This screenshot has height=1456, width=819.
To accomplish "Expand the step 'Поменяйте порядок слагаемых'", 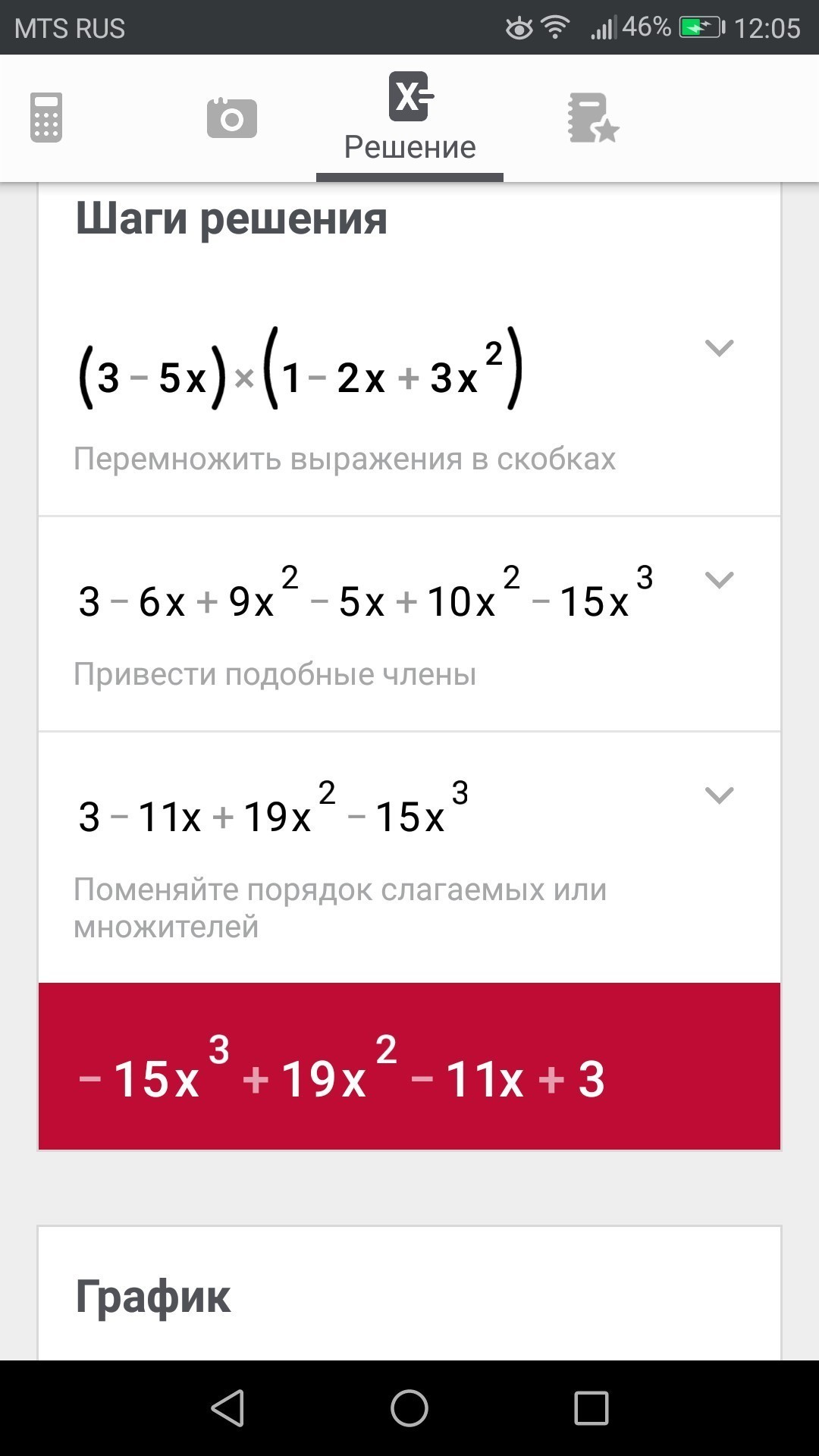I will pyautogui.click(x=719, y=795).
